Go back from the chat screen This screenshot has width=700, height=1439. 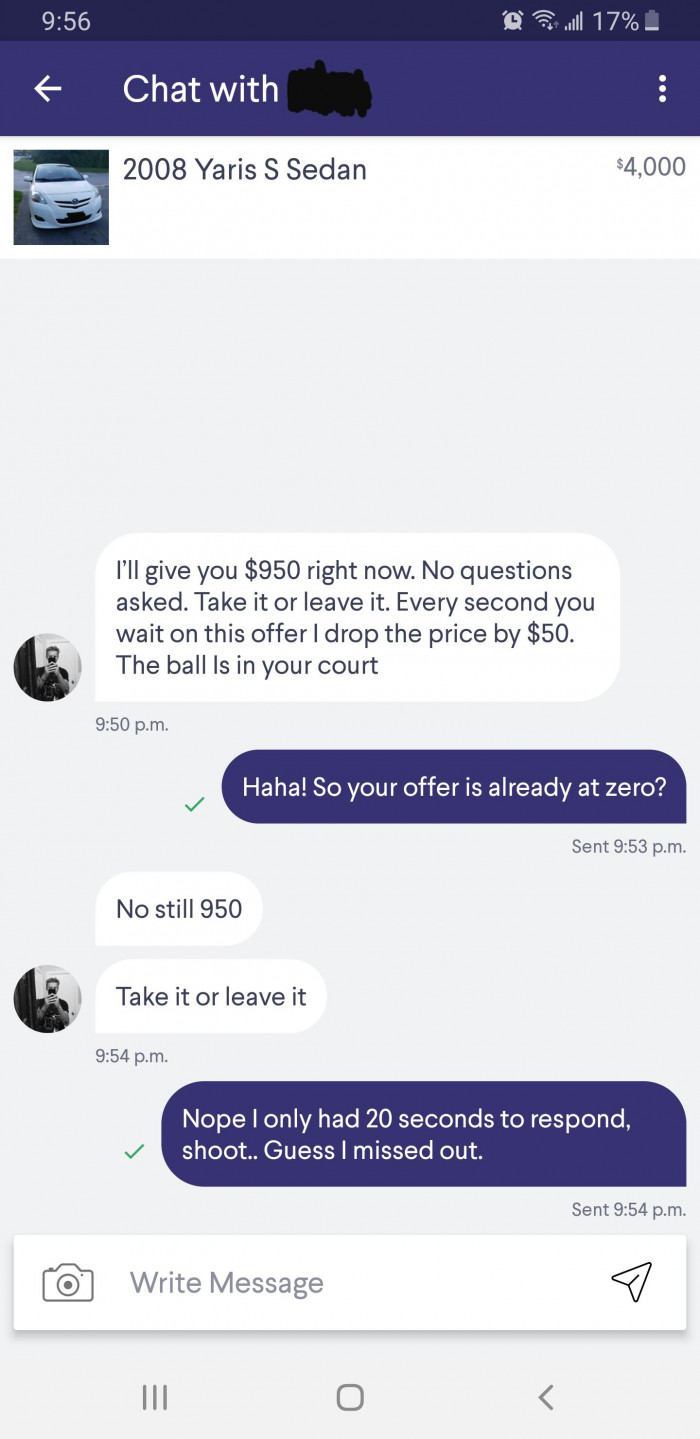point(48,89)
